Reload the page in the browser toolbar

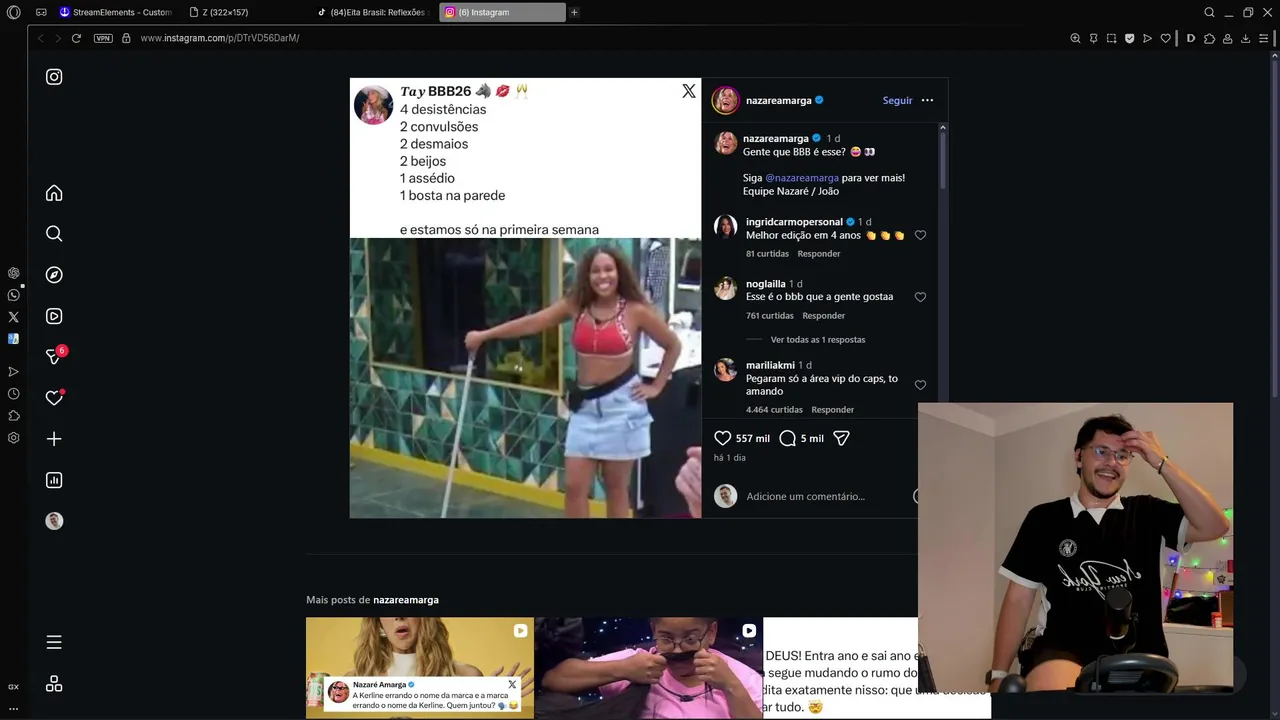(76, 38)
